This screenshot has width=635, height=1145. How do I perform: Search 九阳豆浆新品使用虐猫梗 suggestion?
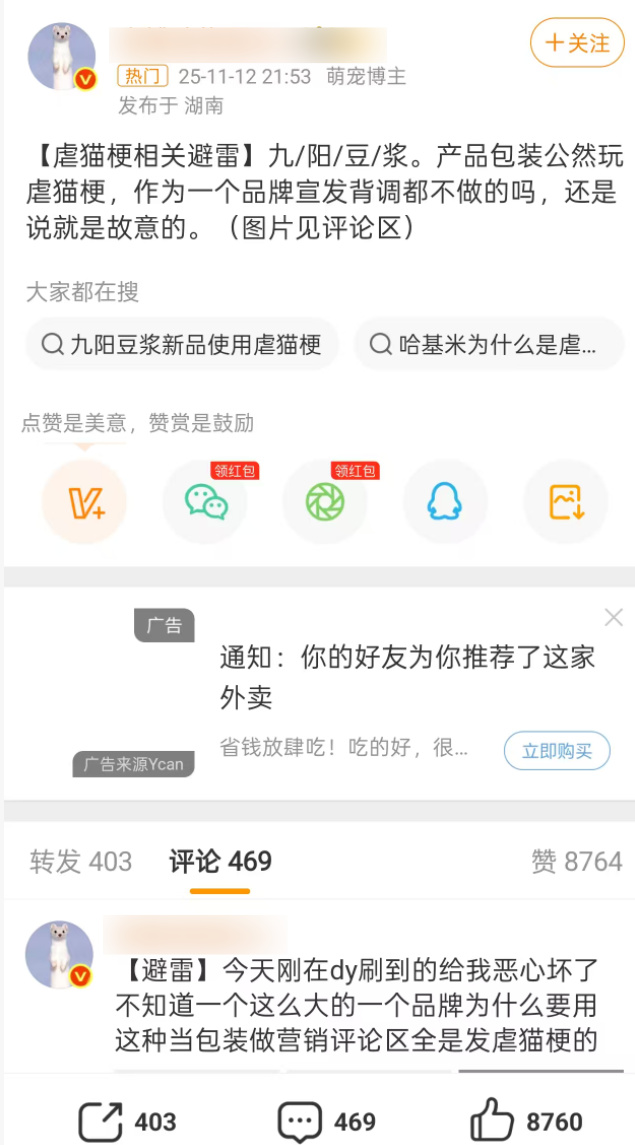pyautogui.click(x=183, y=345)
